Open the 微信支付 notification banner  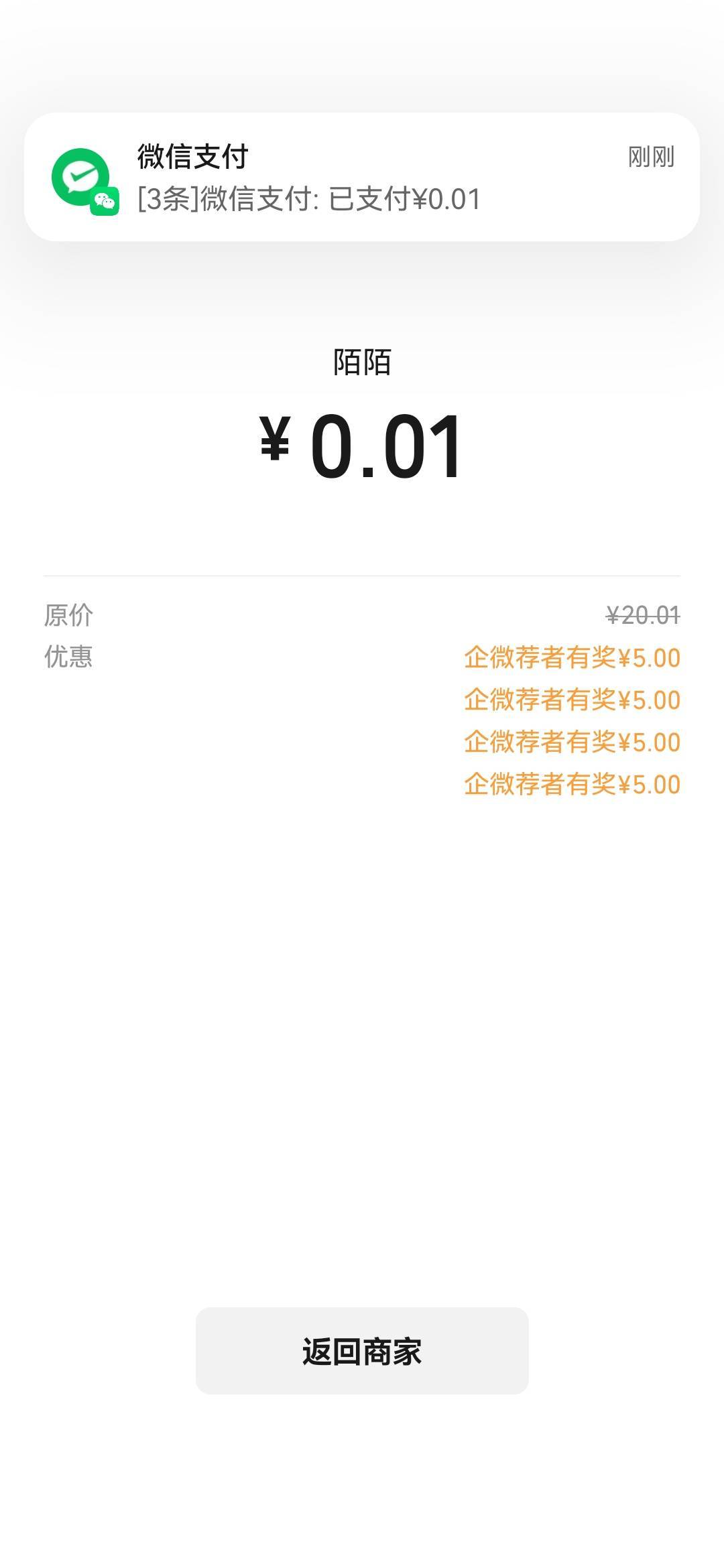(362, 177)
